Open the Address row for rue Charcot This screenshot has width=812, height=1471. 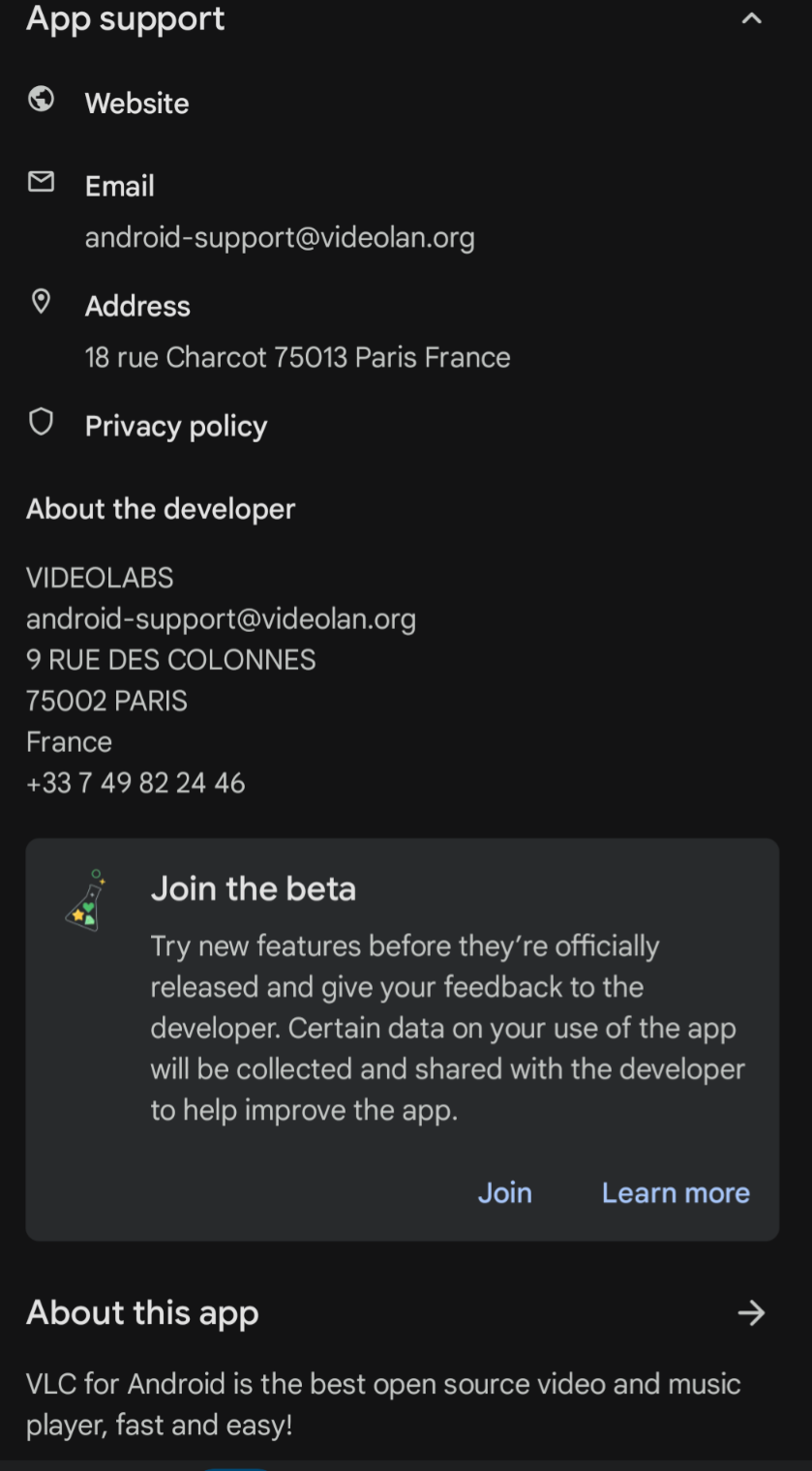(x=406, y=330)
